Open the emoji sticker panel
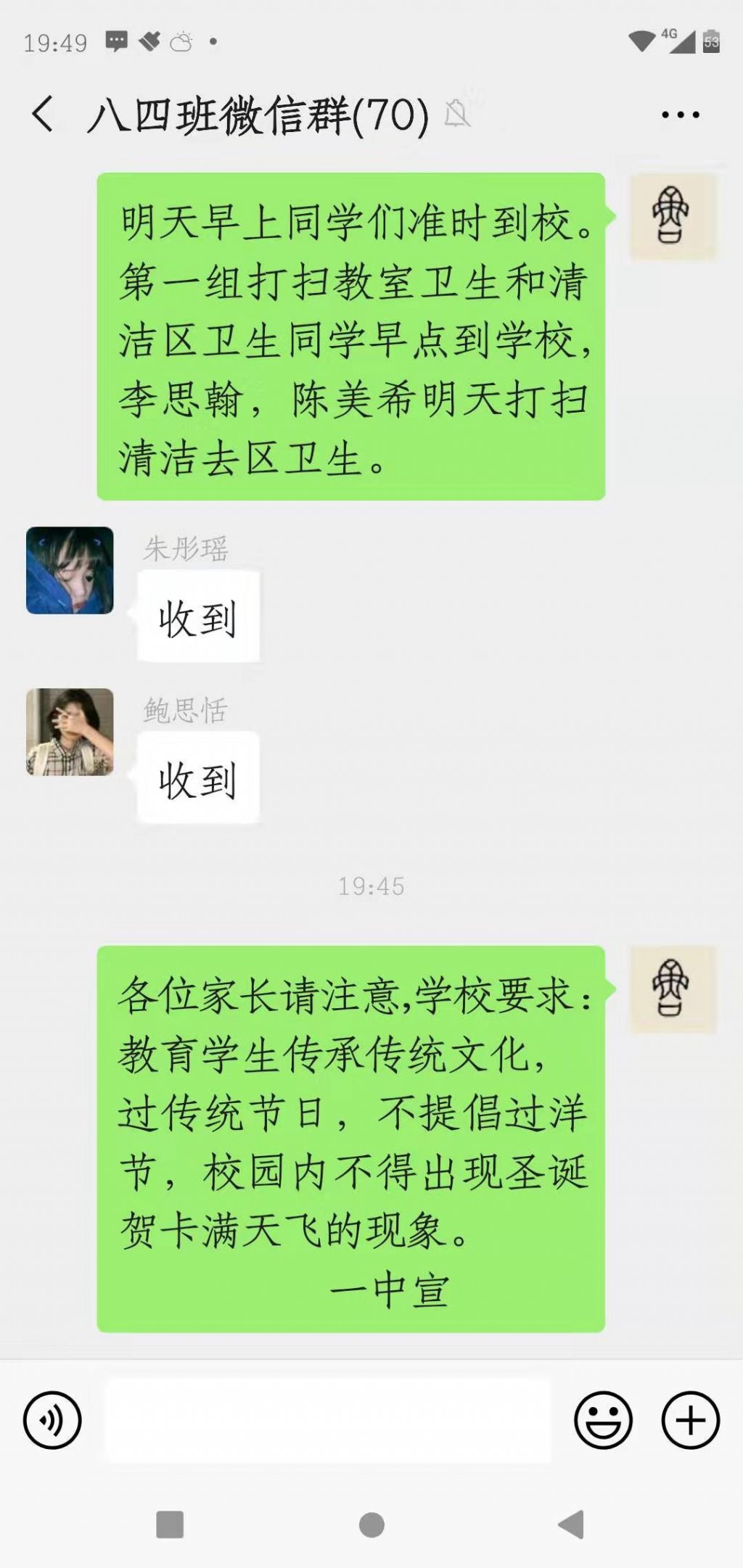The width and height of the screenshot is (743, 1568). 603,1420
